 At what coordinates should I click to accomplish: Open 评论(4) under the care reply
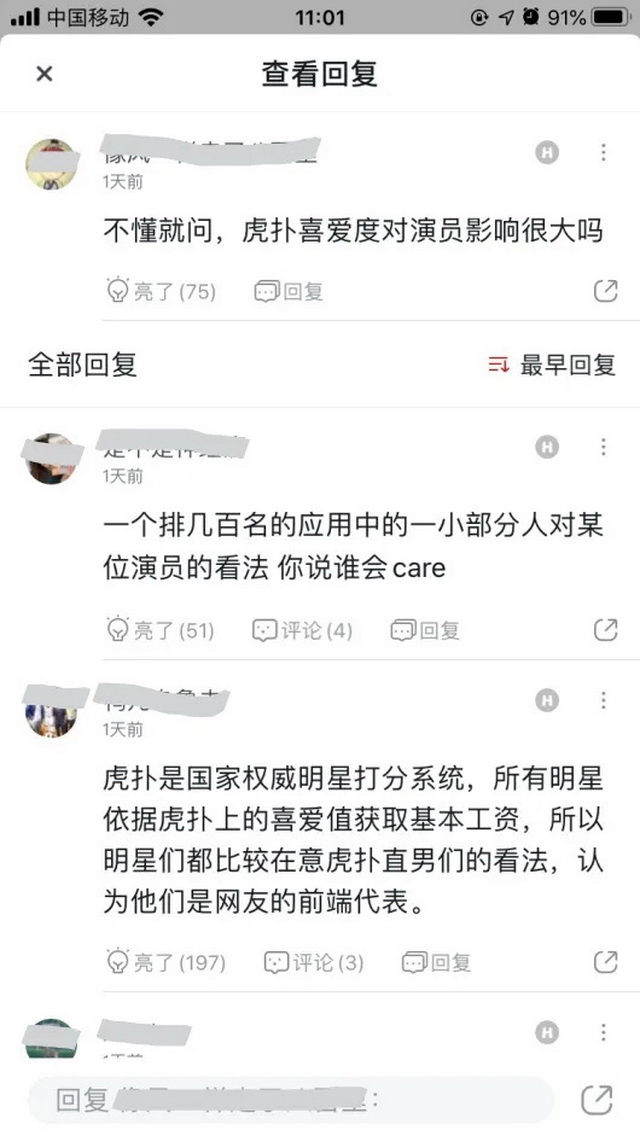pyautogui.click(x=303, y=630)
